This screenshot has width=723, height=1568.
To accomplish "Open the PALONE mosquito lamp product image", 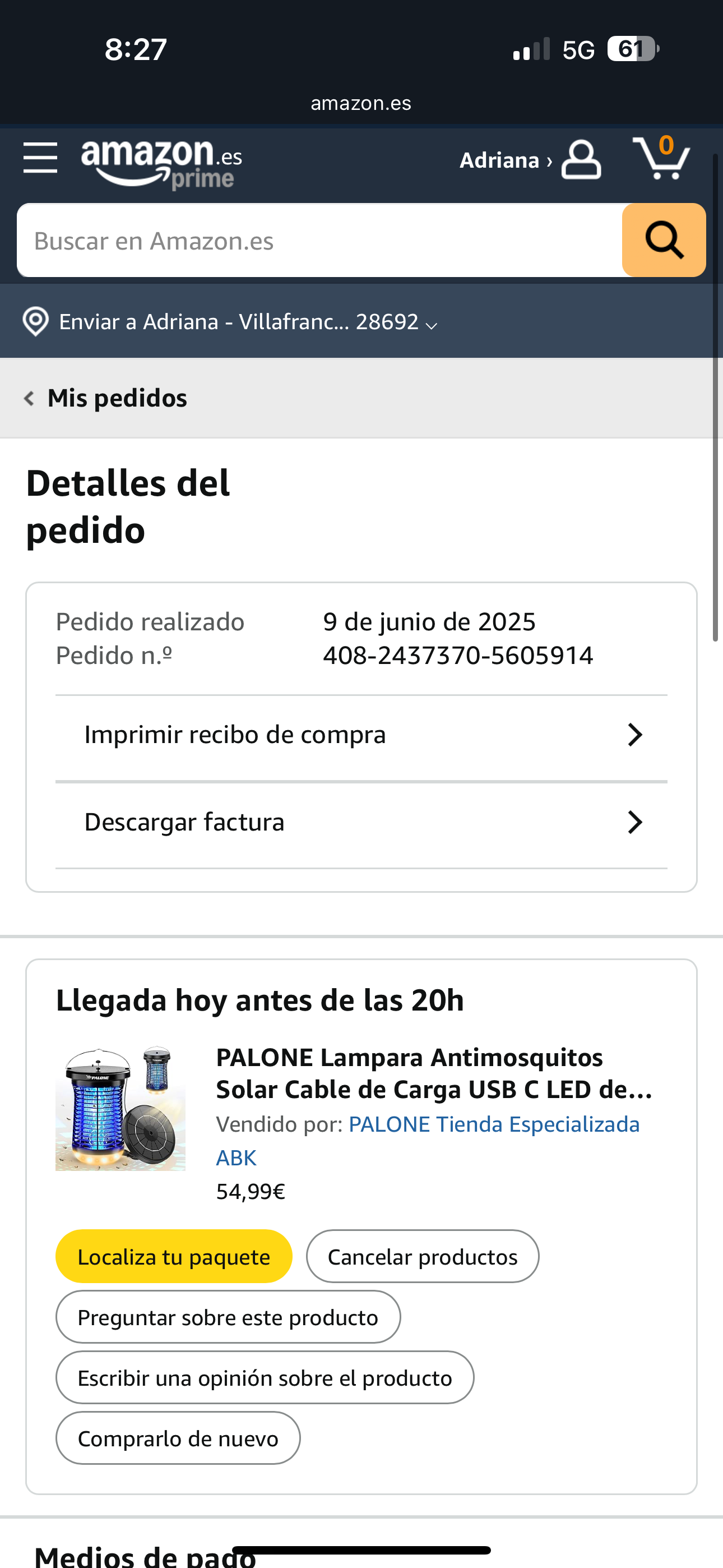I will [121, 1109].
